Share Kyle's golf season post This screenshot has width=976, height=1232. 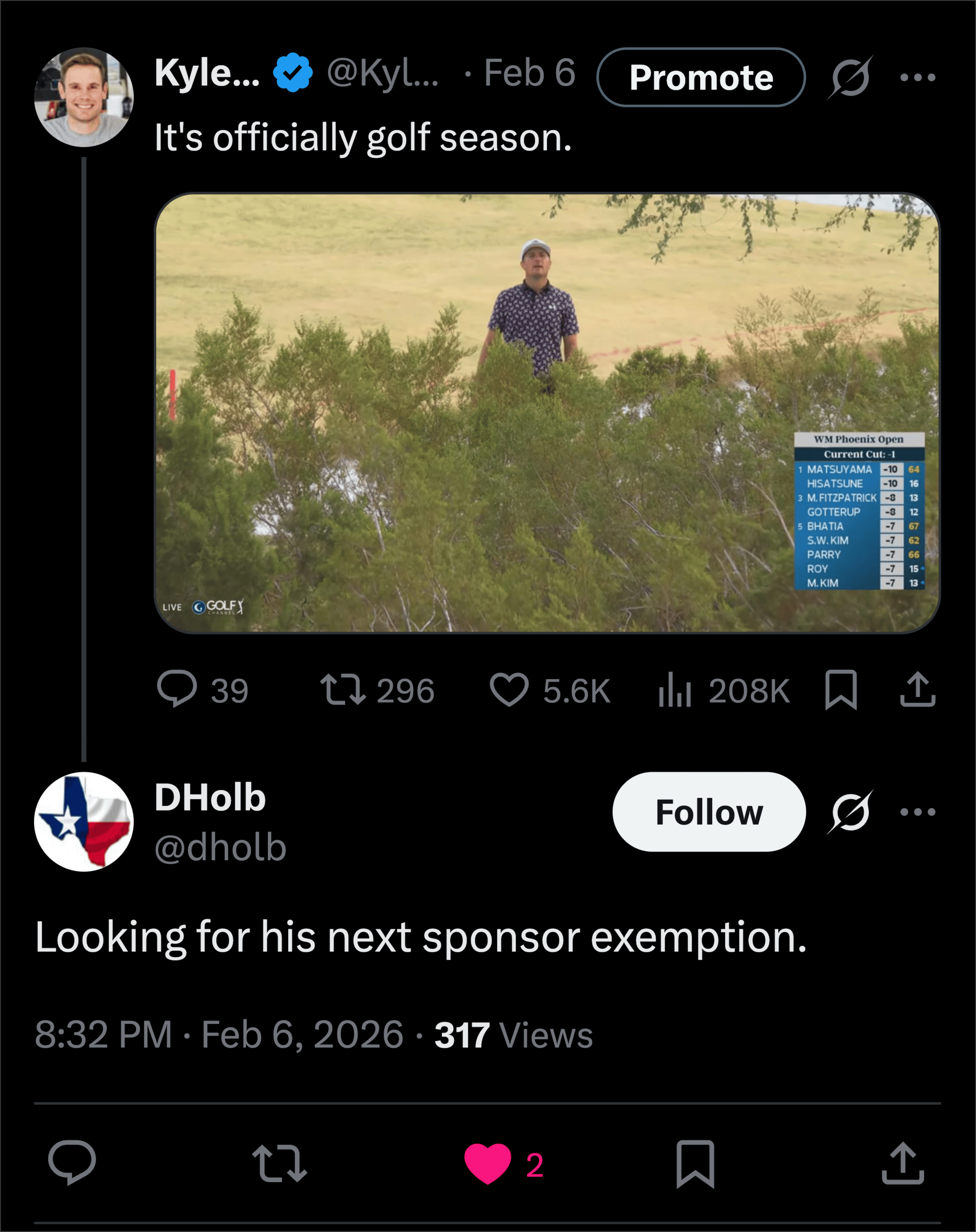pyautogui.click(x=917, y=689)
